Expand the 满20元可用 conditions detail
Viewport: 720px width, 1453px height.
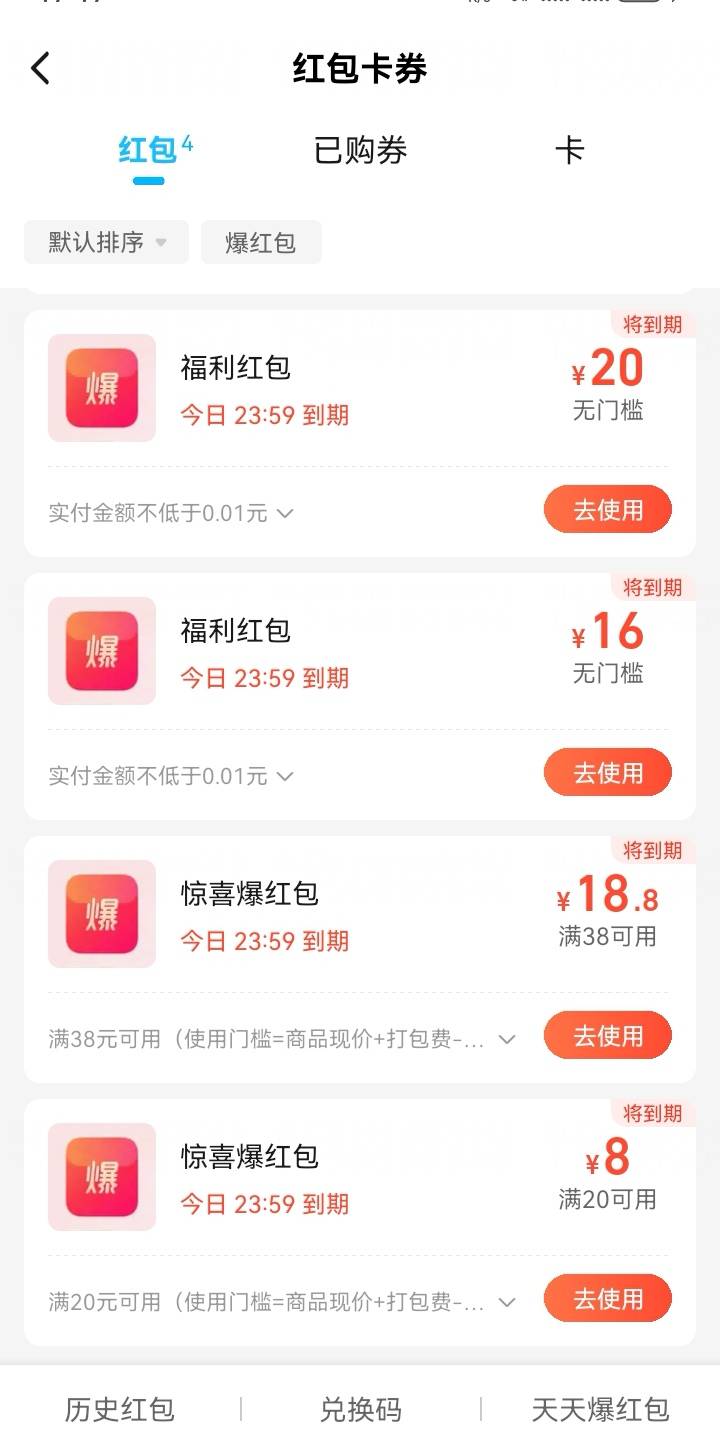pos(282,1302)
